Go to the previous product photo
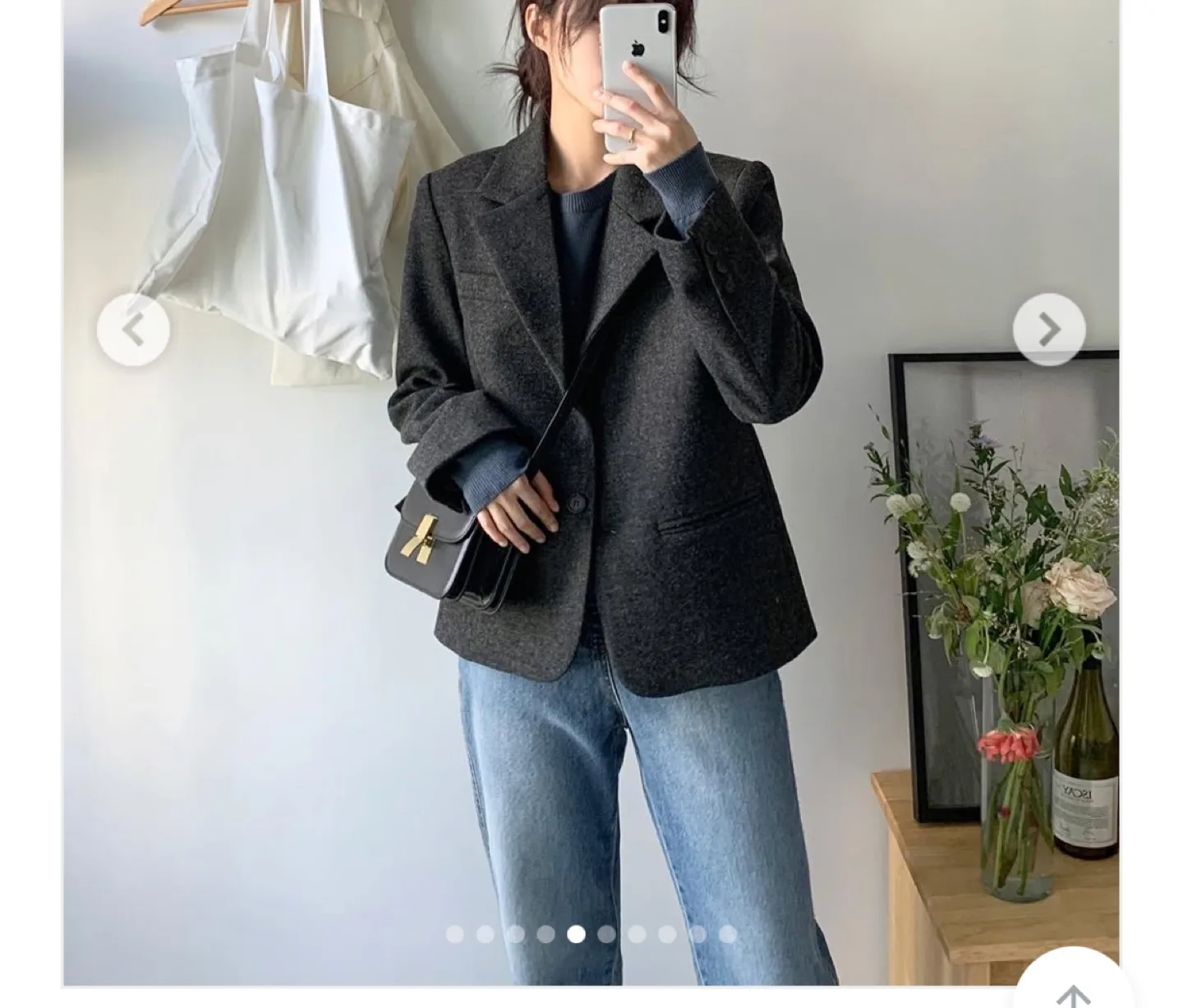Screen dimensions: 1183x1008 (133, 329)
